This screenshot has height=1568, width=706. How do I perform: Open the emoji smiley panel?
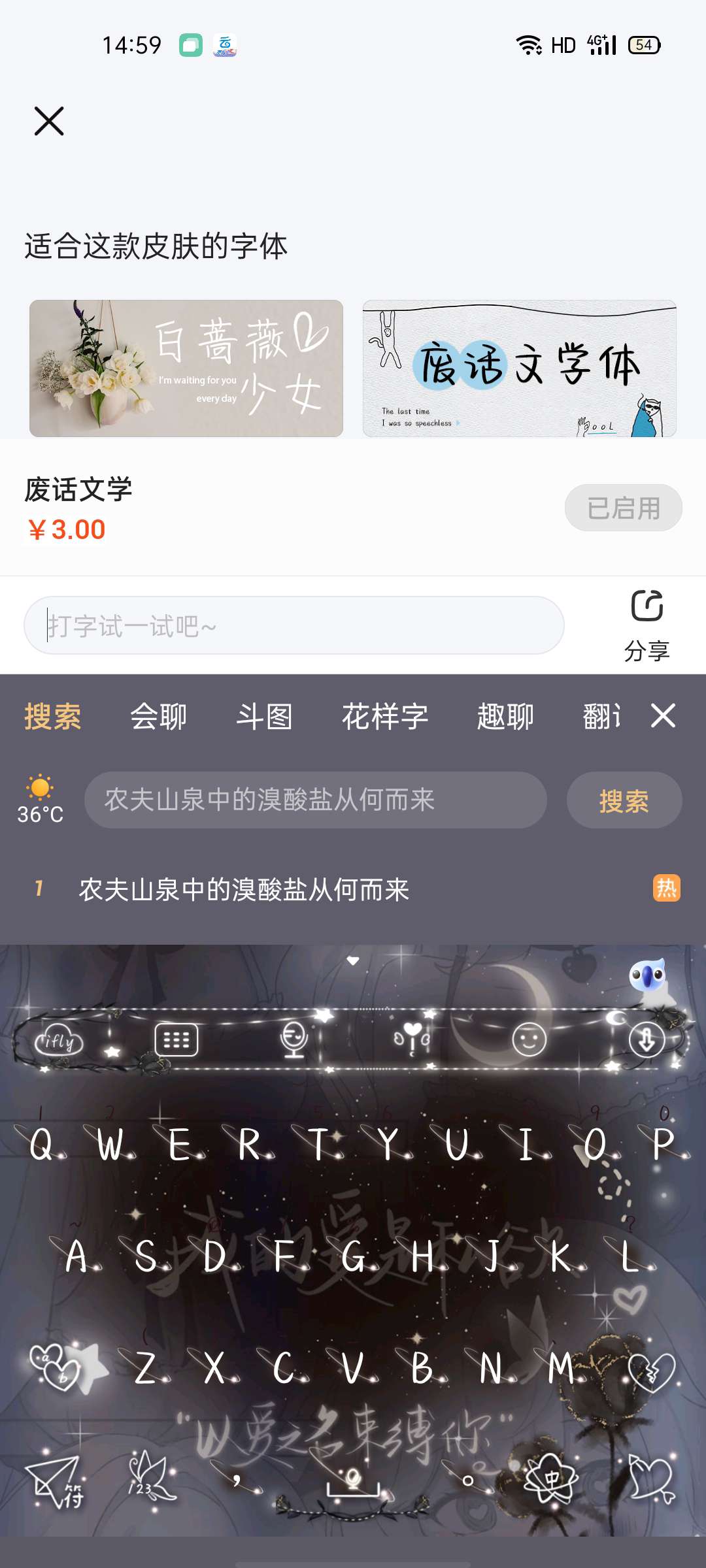[529, 1039]
